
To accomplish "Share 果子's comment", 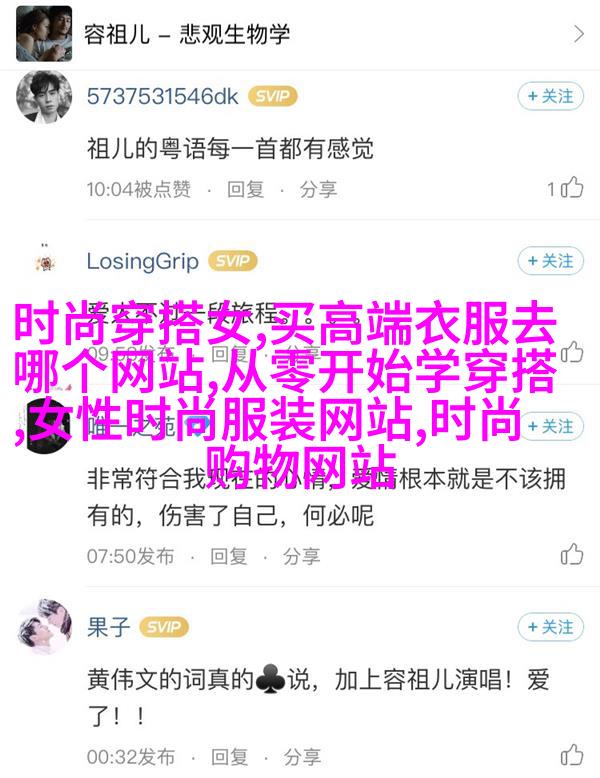I will point(301,755).
